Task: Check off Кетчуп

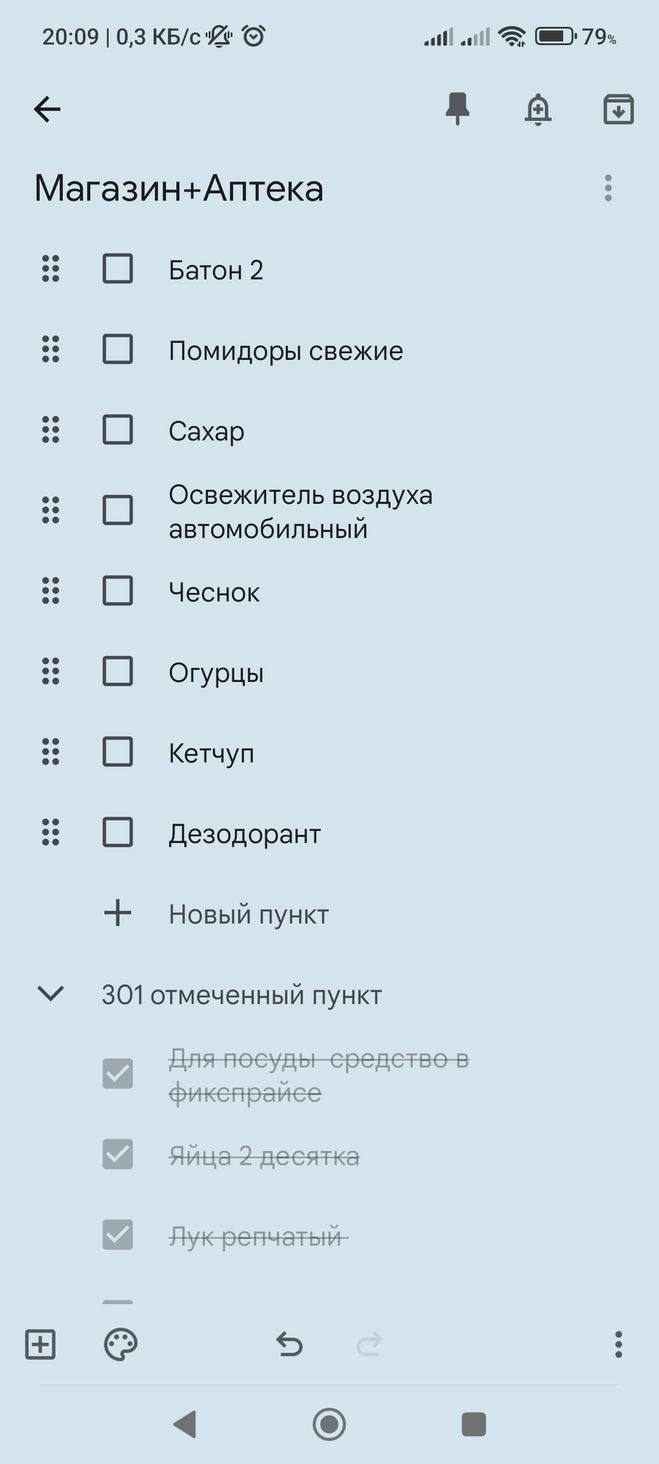Action: tap(118, 752)
